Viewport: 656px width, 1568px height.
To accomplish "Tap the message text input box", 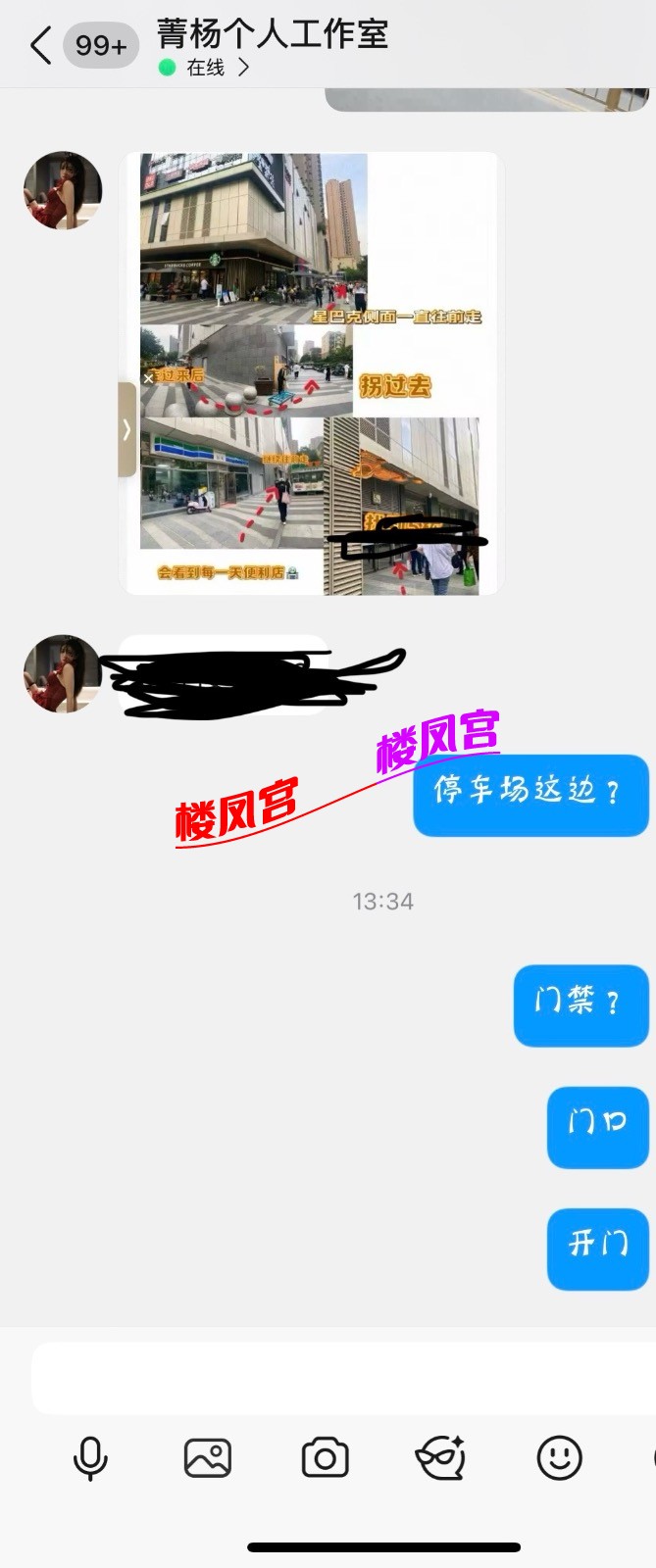I will [x=343, y=1378].
